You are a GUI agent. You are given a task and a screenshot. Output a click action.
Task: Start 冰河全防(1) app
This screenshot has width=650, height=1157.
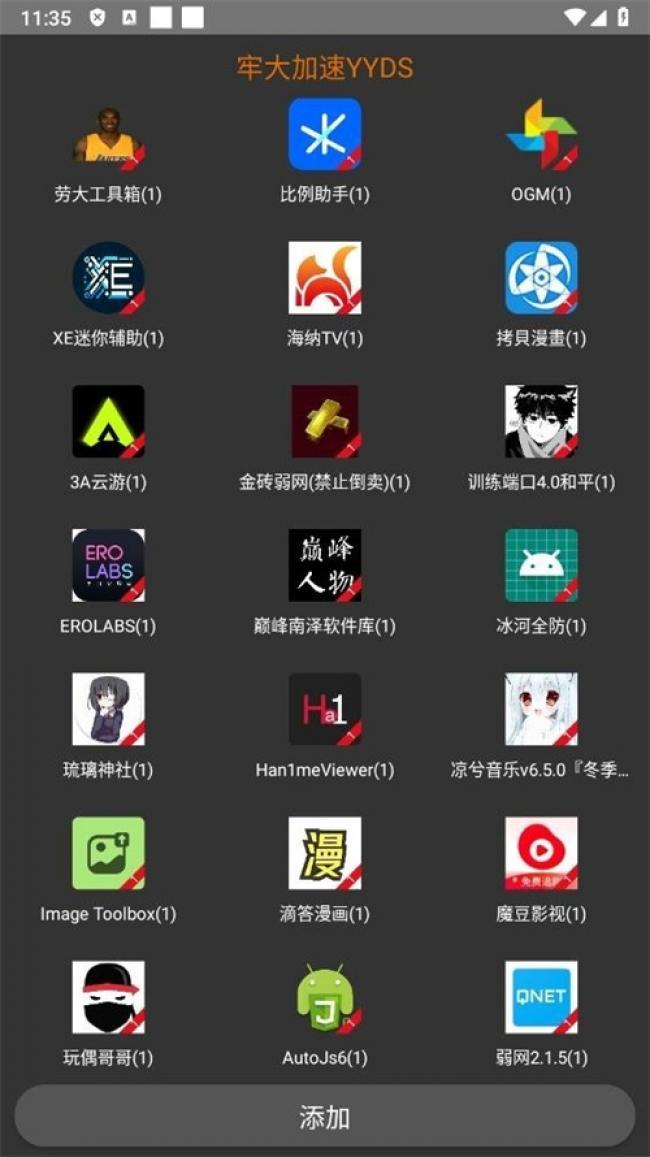tap(541, 566)
